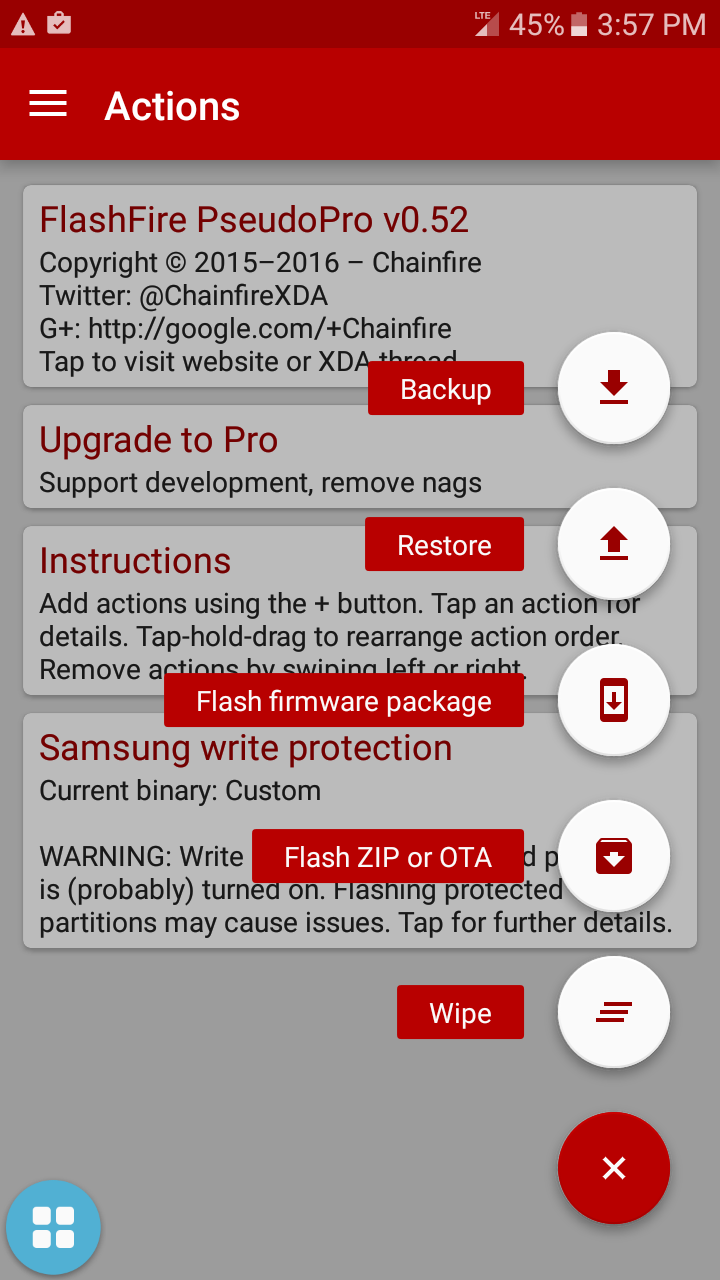Tap the Flash ZIP or OTA button

613,856
